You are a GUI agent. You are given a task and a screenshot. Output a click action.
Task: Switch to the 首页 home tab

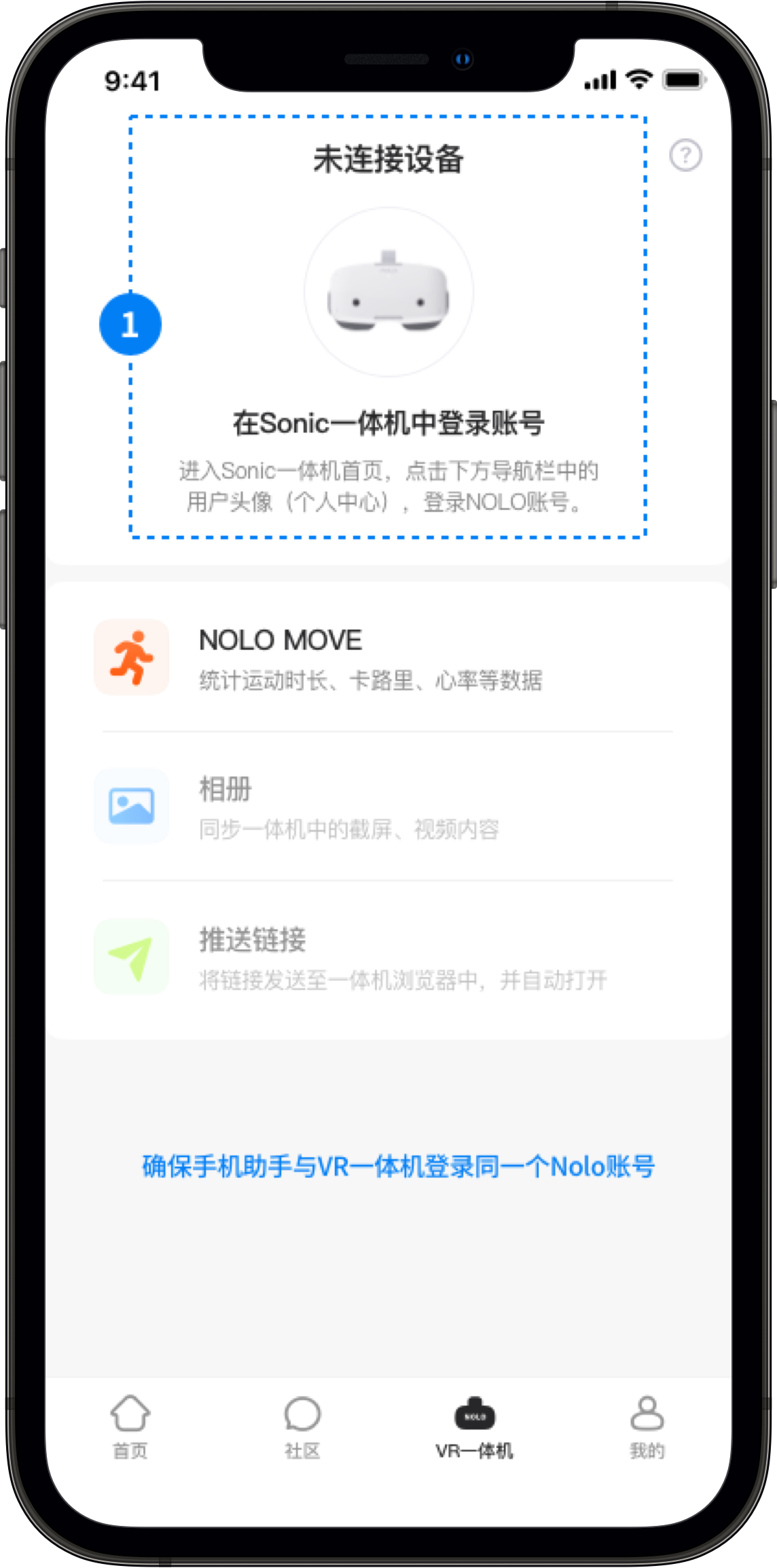coord(130,1426)
